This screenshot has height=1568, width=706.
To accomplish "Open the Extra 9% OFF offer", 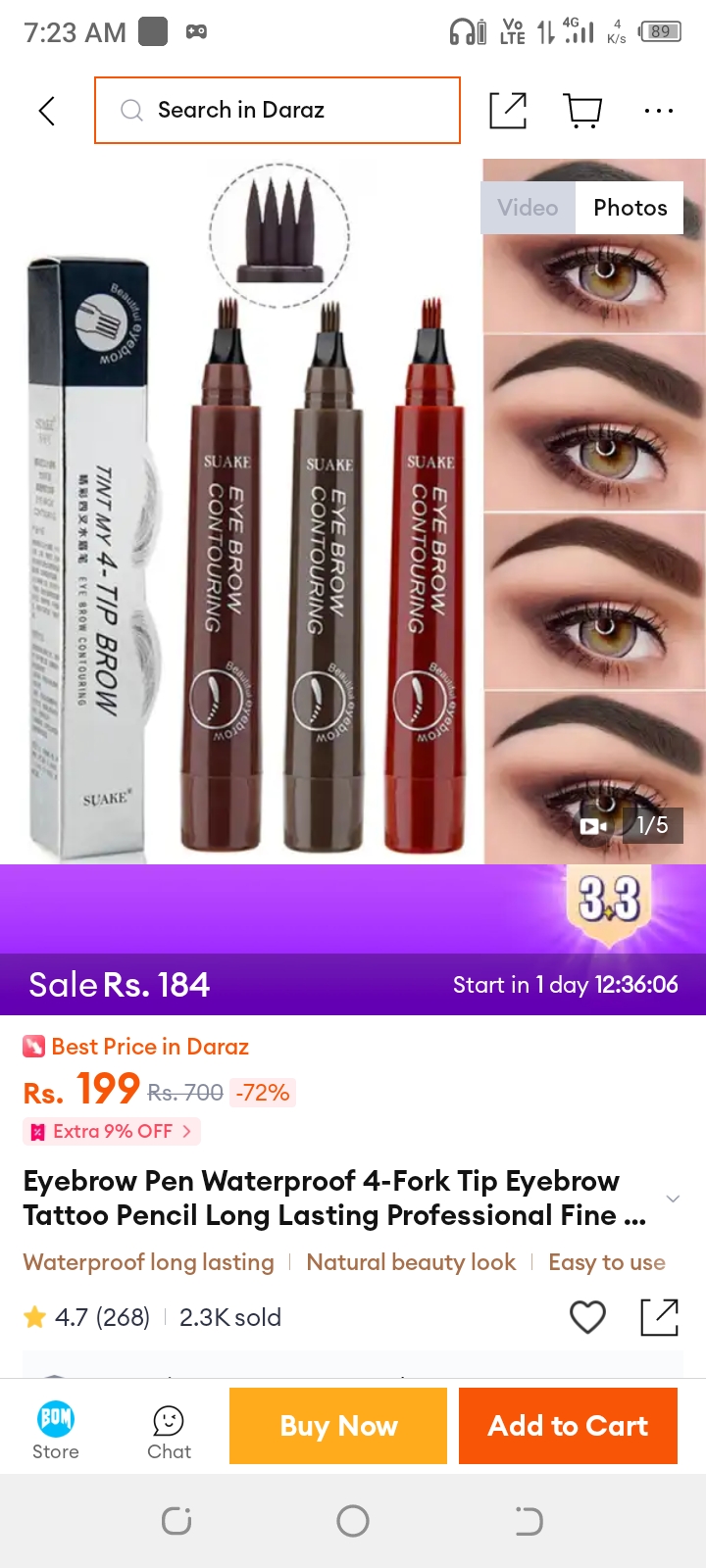I will pos(112,1131).
